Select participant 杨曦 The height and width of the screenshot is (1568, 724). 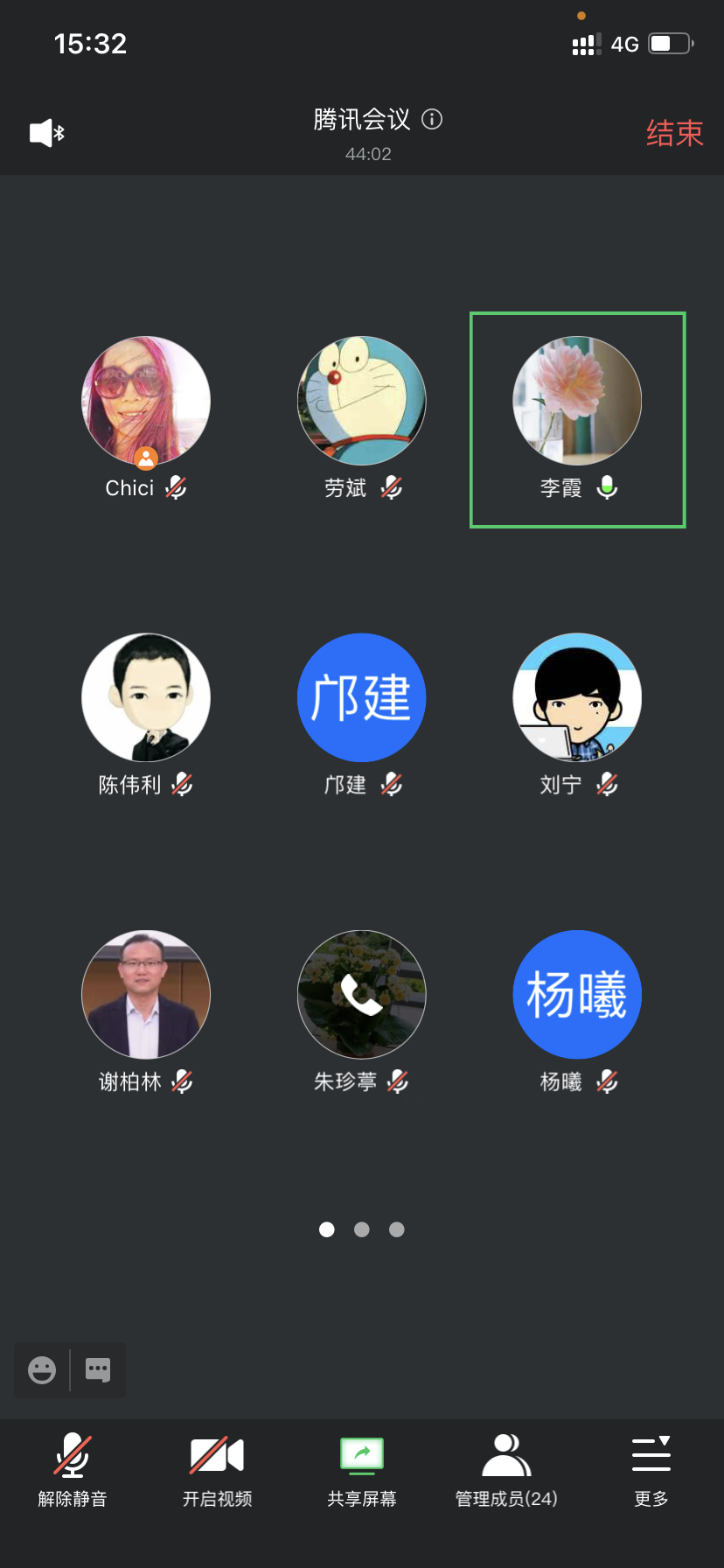[577, 995]
